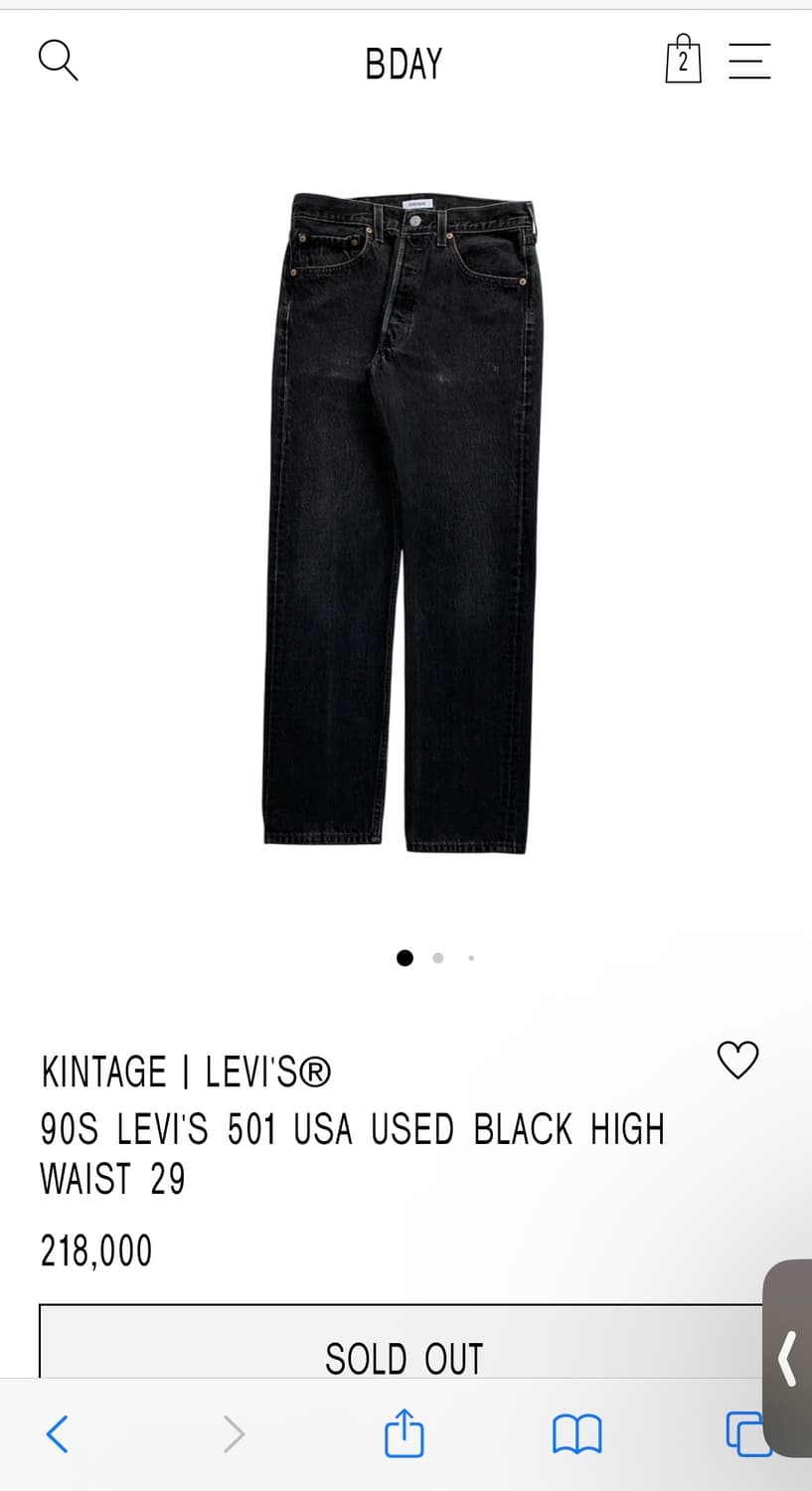Viewport: 812px width, 1491px height.
Task: Tap the Safari share icon
Action: [x=403, y=1433]
